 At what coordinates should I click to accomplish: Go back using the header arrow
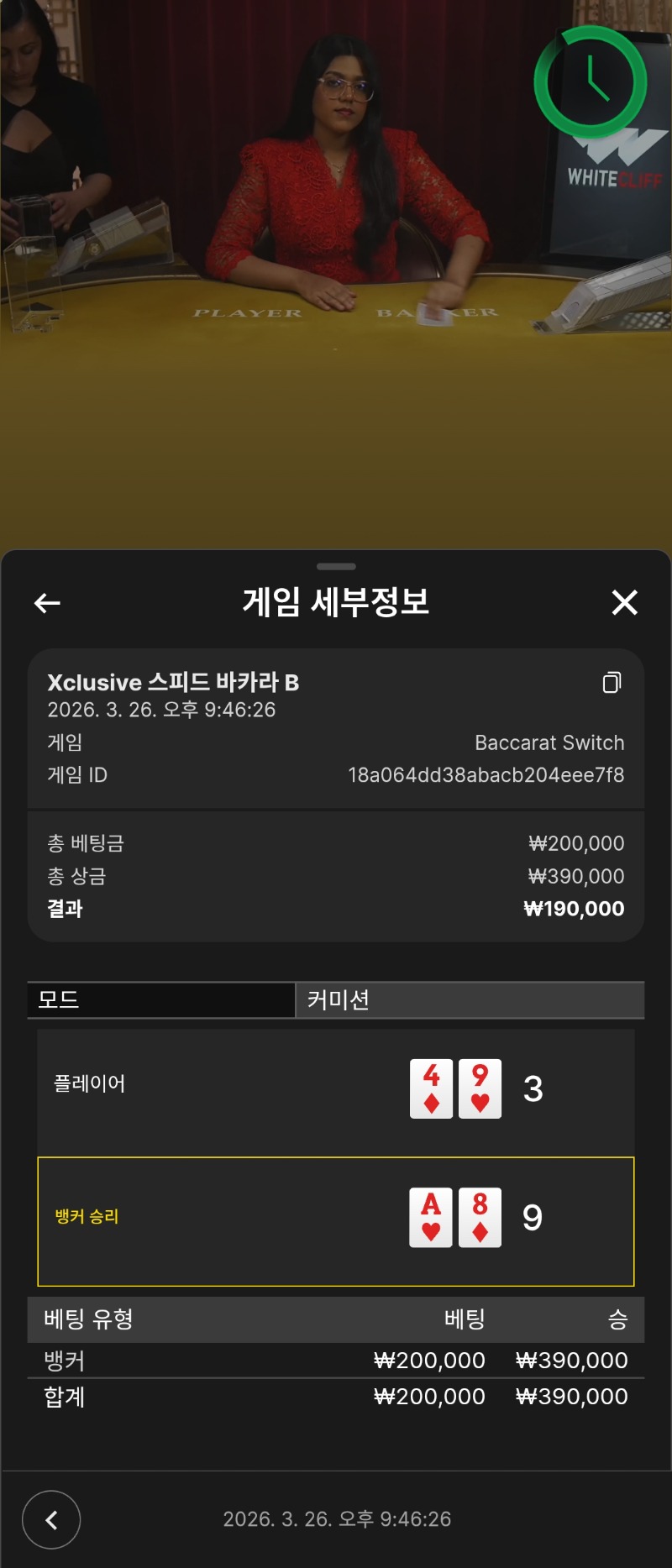[47, 602]
